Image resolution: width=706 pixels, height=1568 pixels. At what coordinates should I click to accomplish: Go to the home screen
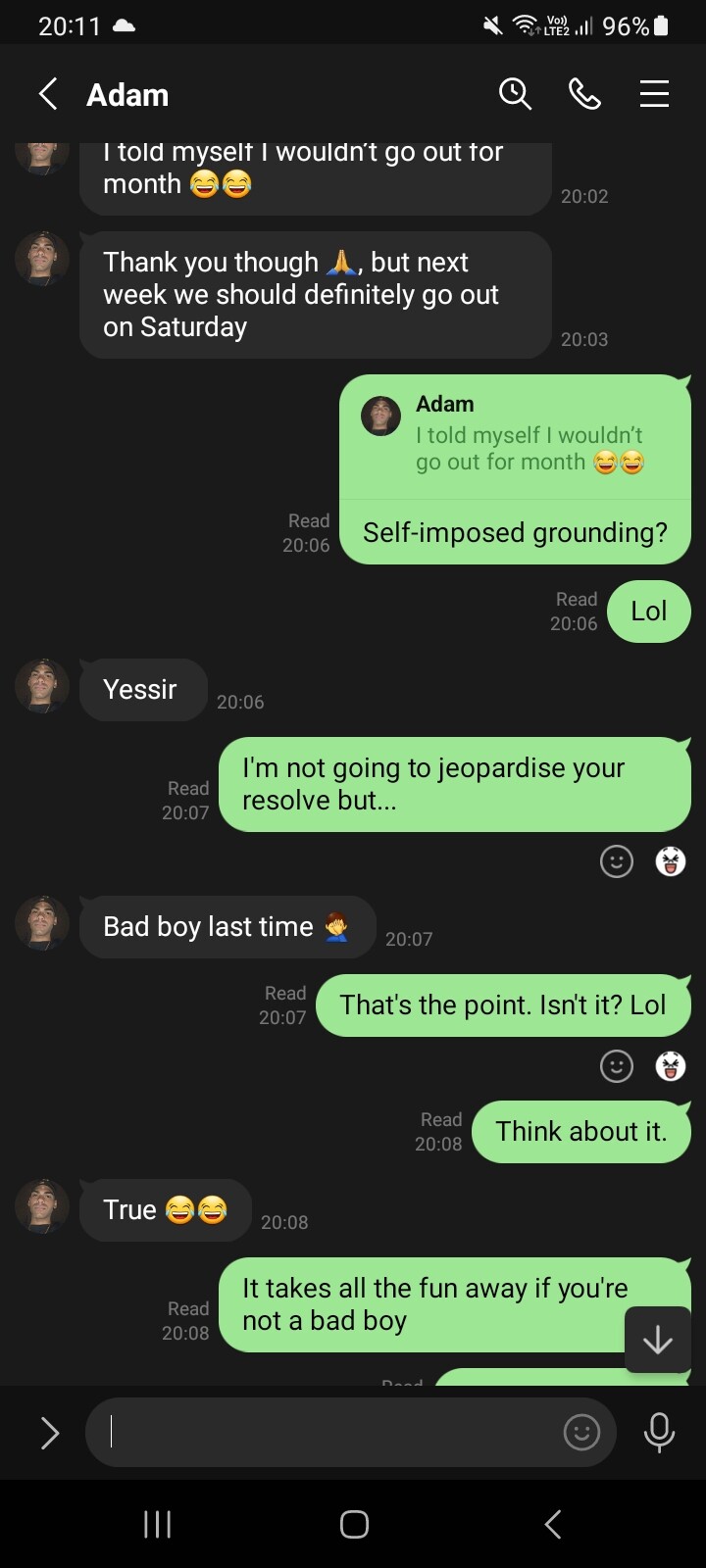[x=354, y=1524]
